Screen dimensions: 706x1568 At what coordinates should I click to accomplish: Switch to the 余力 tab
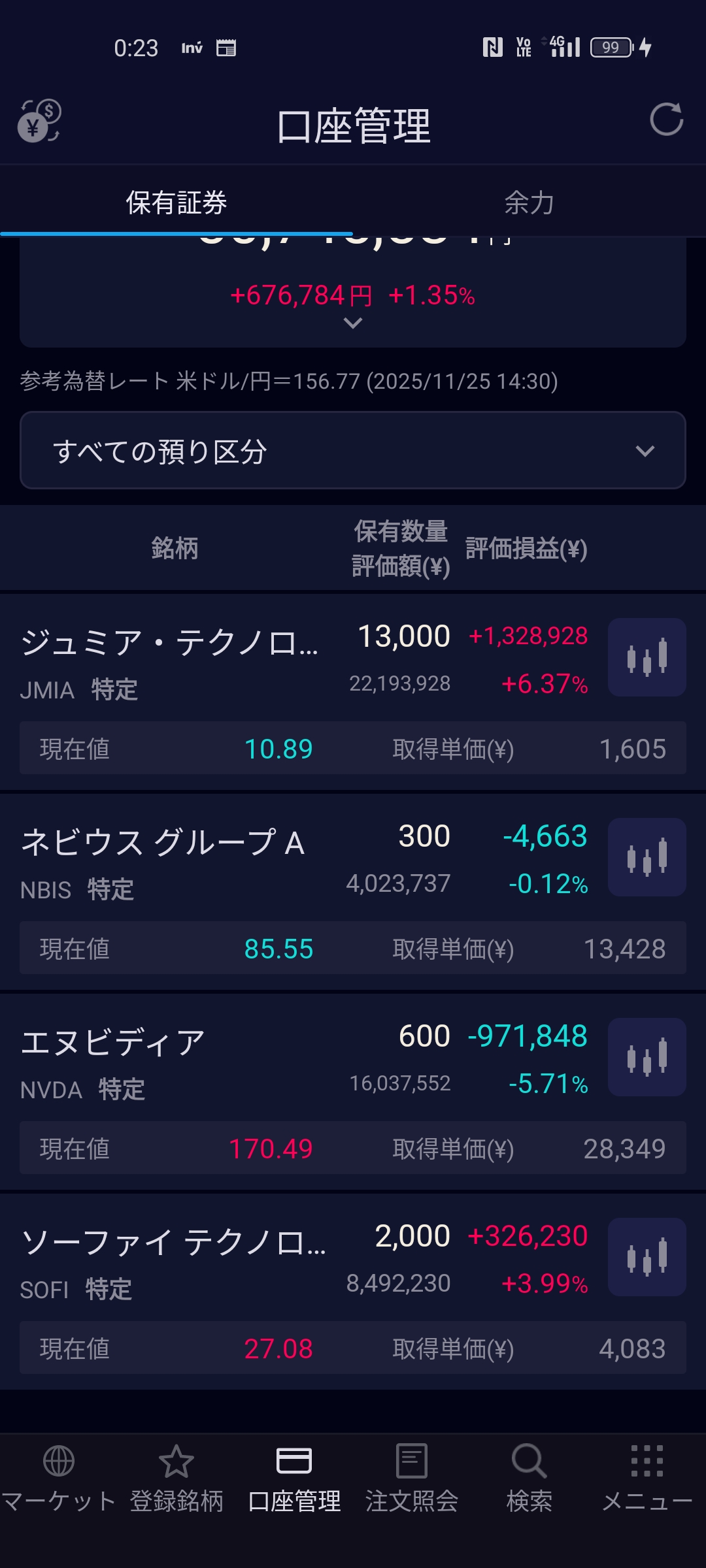tap(529, 203)
